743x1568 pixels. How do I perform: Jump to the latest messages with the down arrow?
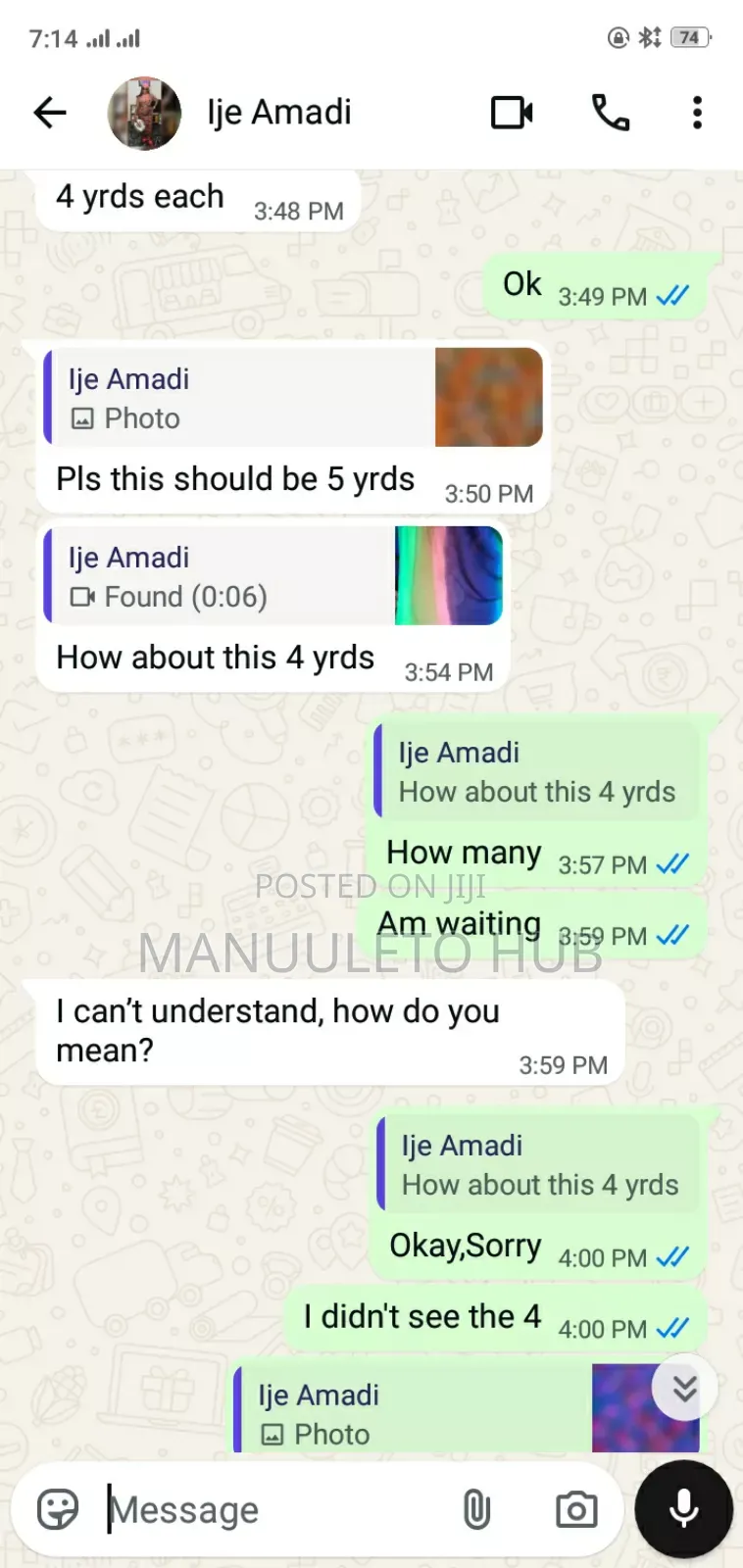pos(685,1388)
